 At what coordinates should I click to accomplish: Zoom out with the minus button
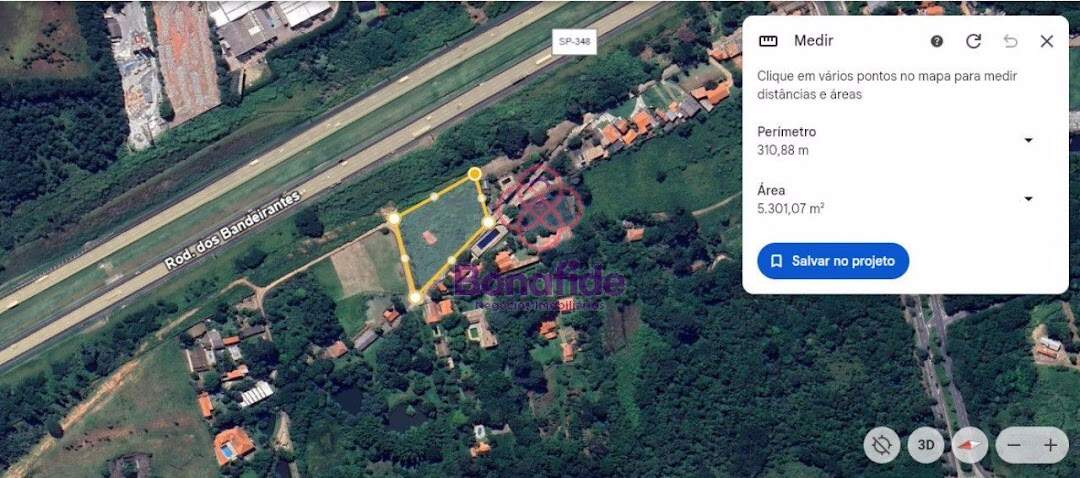pyautogui.click(x=1014, y=445)
